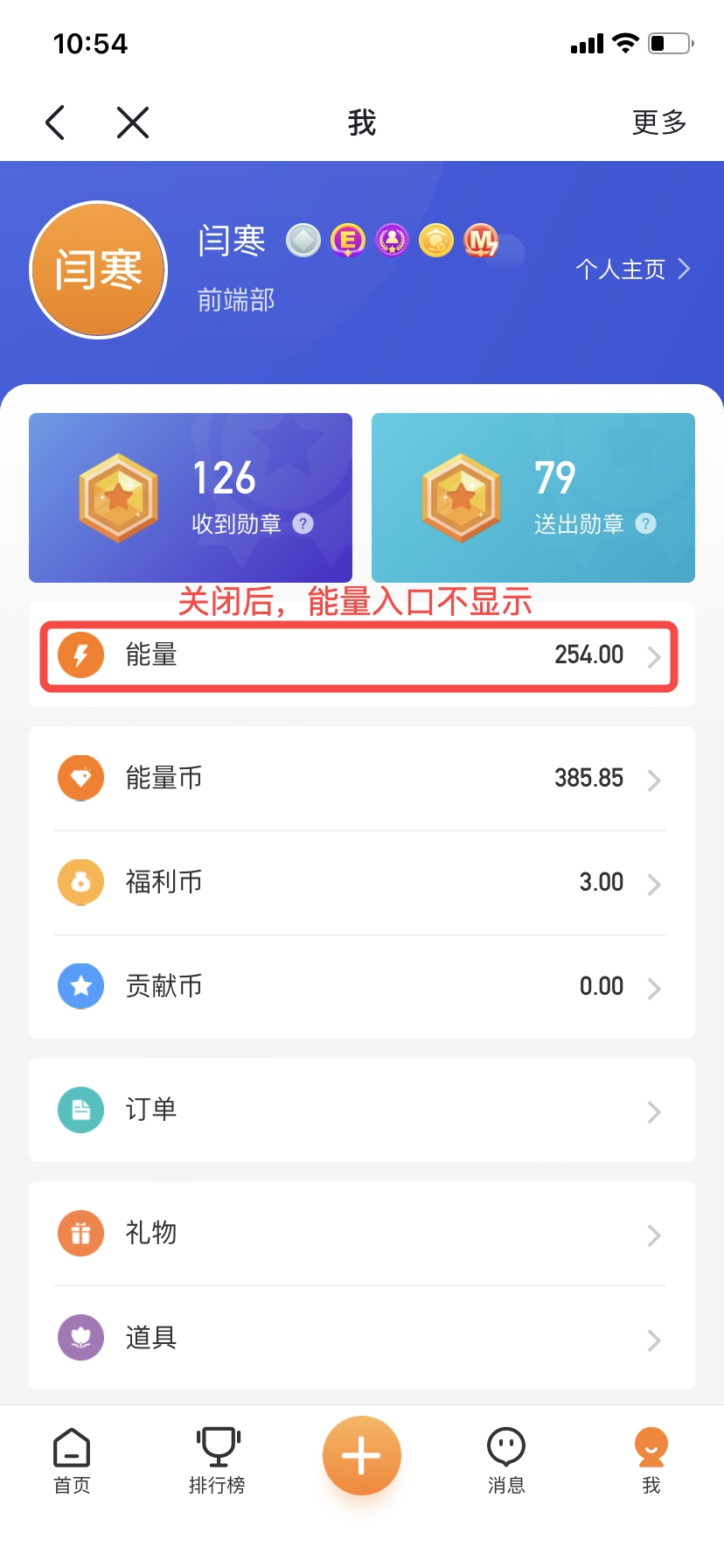Open the 送出勋章 card
This screenshot has height=1568, width=724.
tap(533, 497)
